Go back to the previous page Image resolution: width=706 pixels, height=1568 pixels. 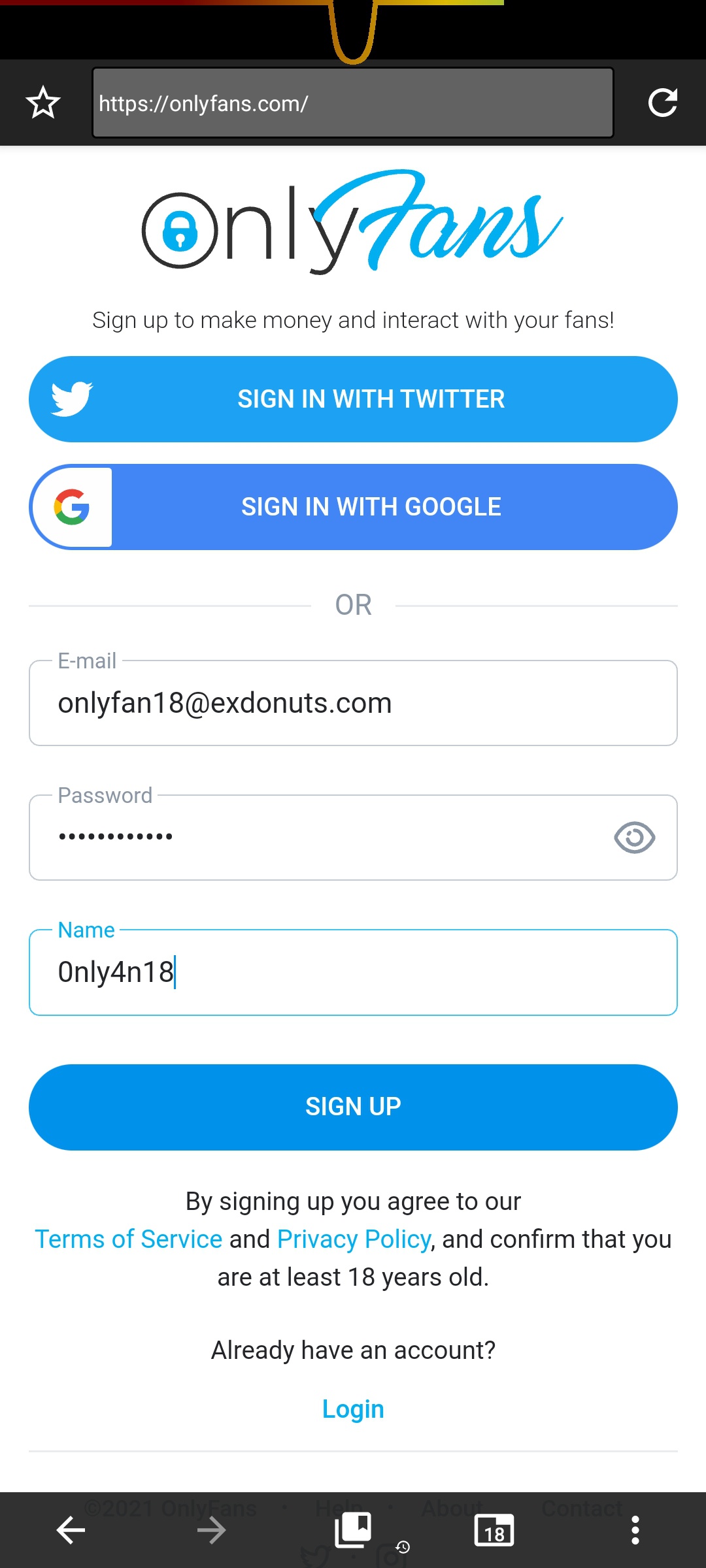[71, 1530]
